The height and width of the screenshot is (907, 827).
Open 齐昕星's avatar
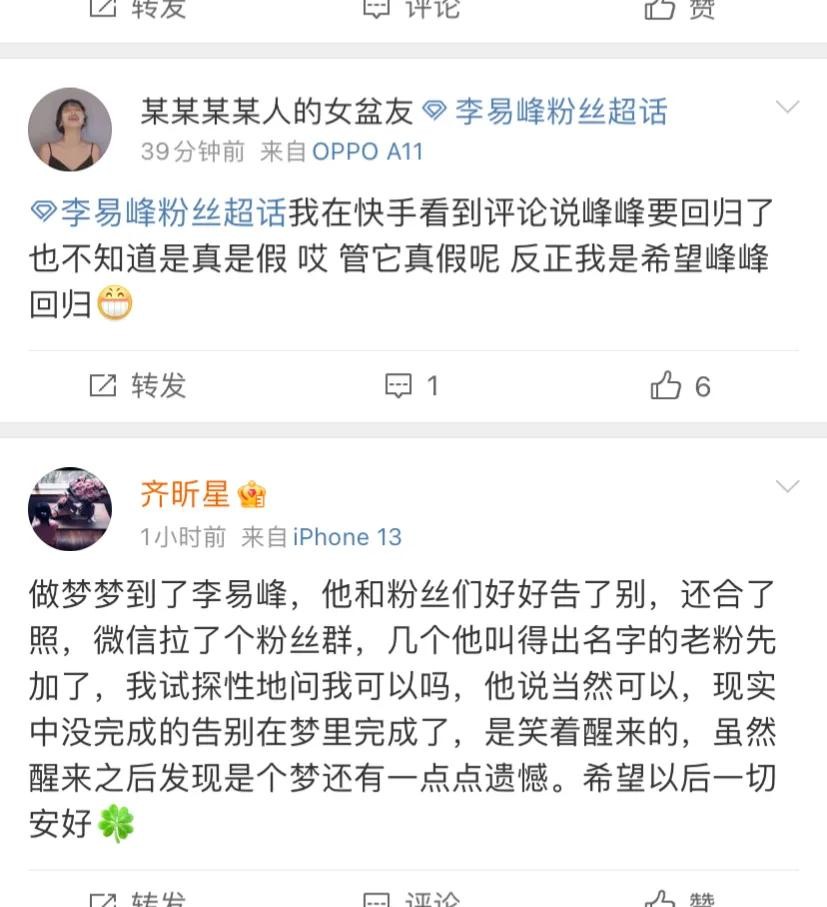coord(69,509)
